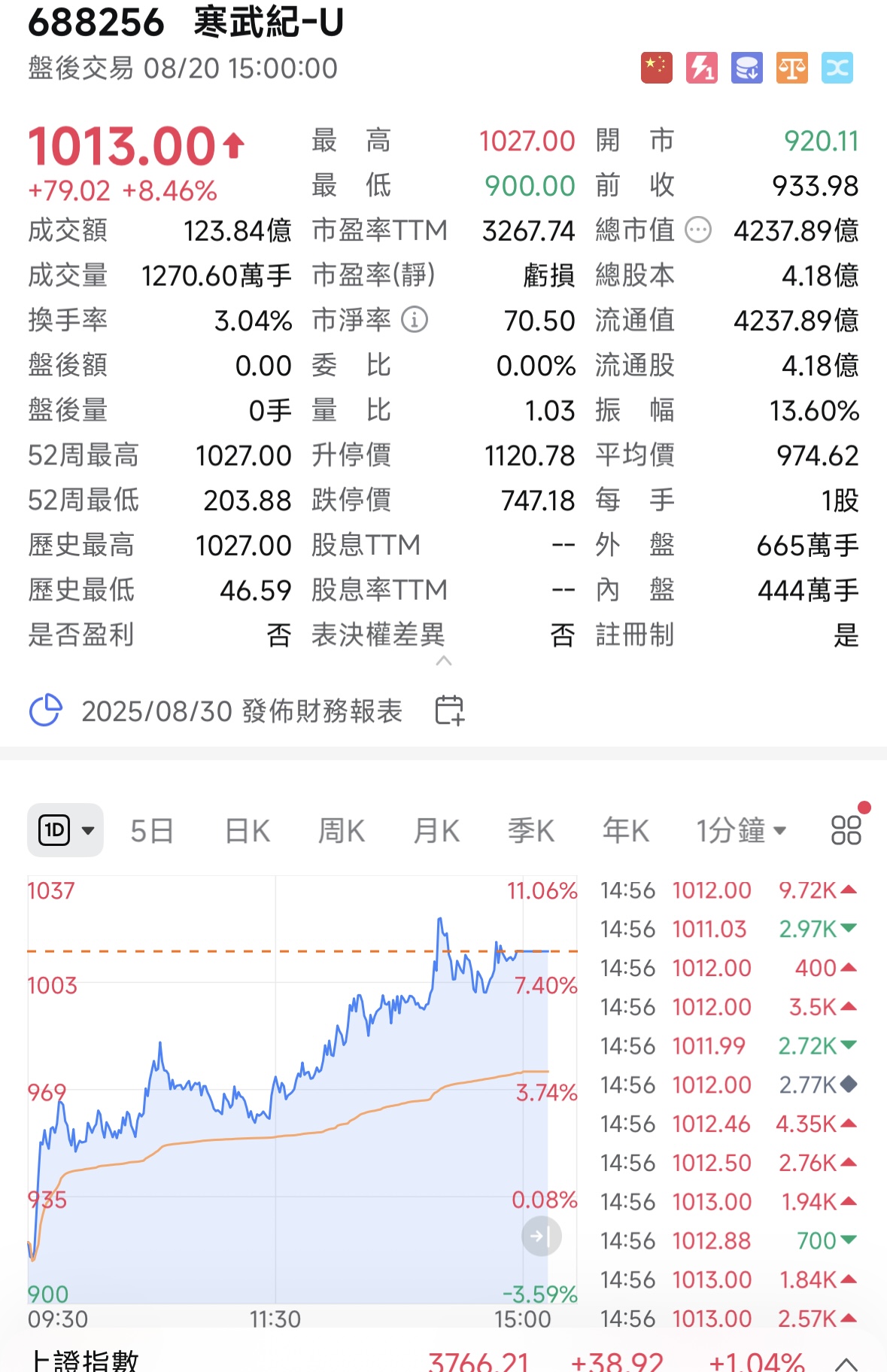887x1372 pixels.
Task: Click the Level-1 quote lightning icon
Action: pos(700,68)
